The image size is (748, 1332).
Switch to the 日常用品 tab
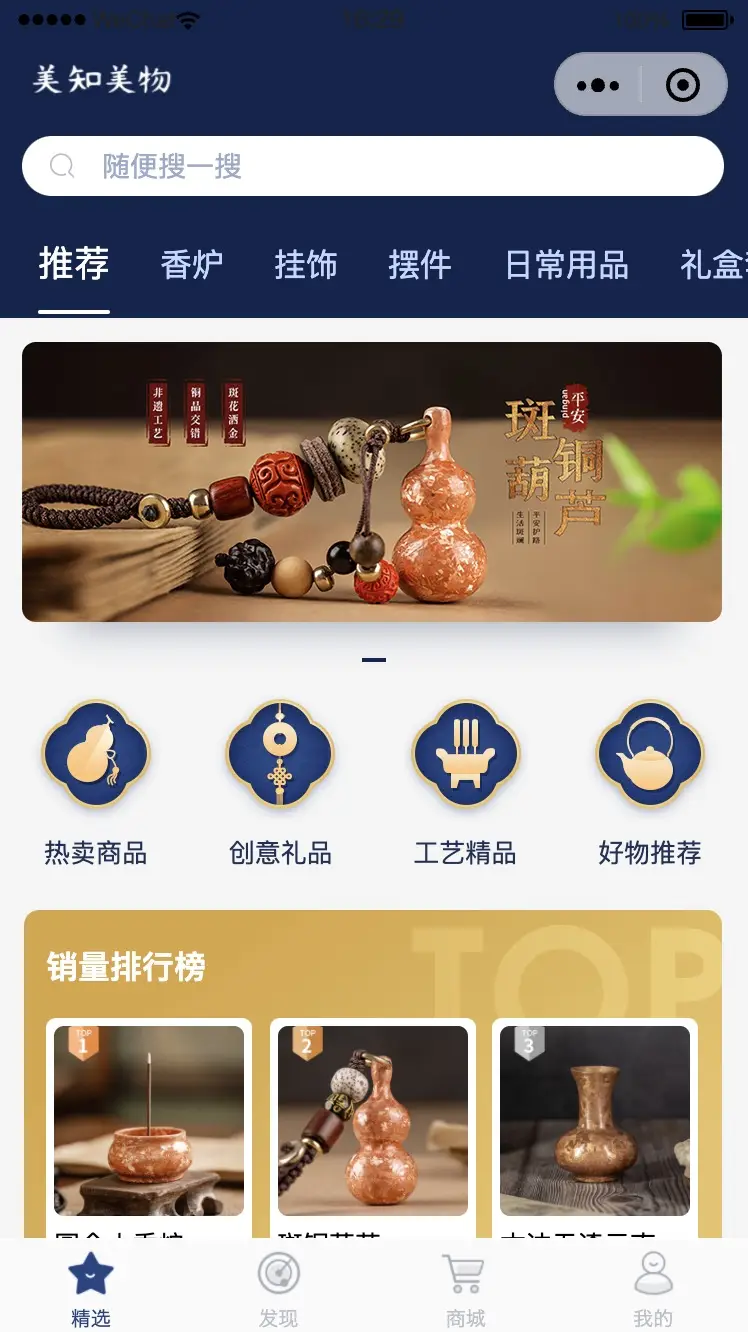[566, 265]
